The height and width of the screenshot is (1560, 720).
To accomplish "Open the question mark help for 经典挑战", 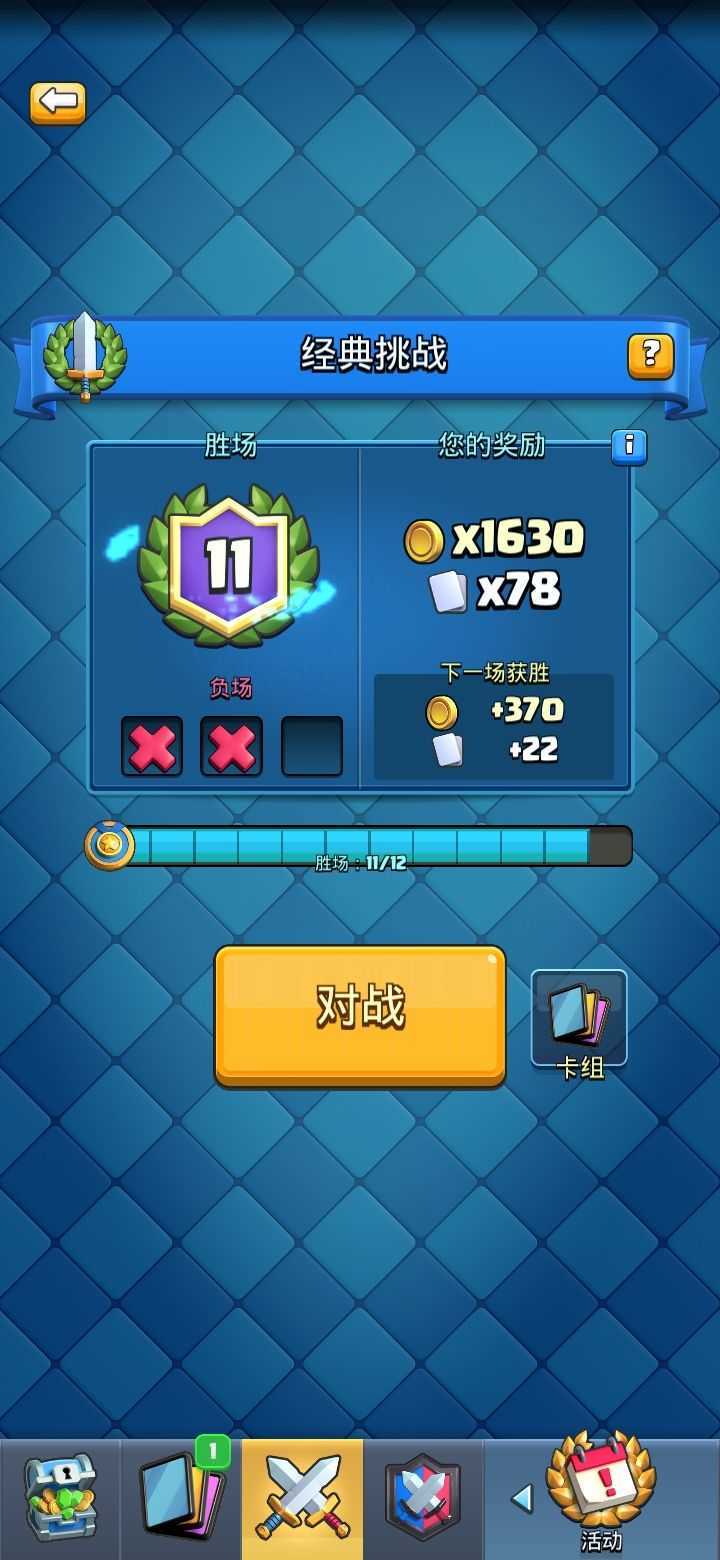I will click(x=650, y=355).
